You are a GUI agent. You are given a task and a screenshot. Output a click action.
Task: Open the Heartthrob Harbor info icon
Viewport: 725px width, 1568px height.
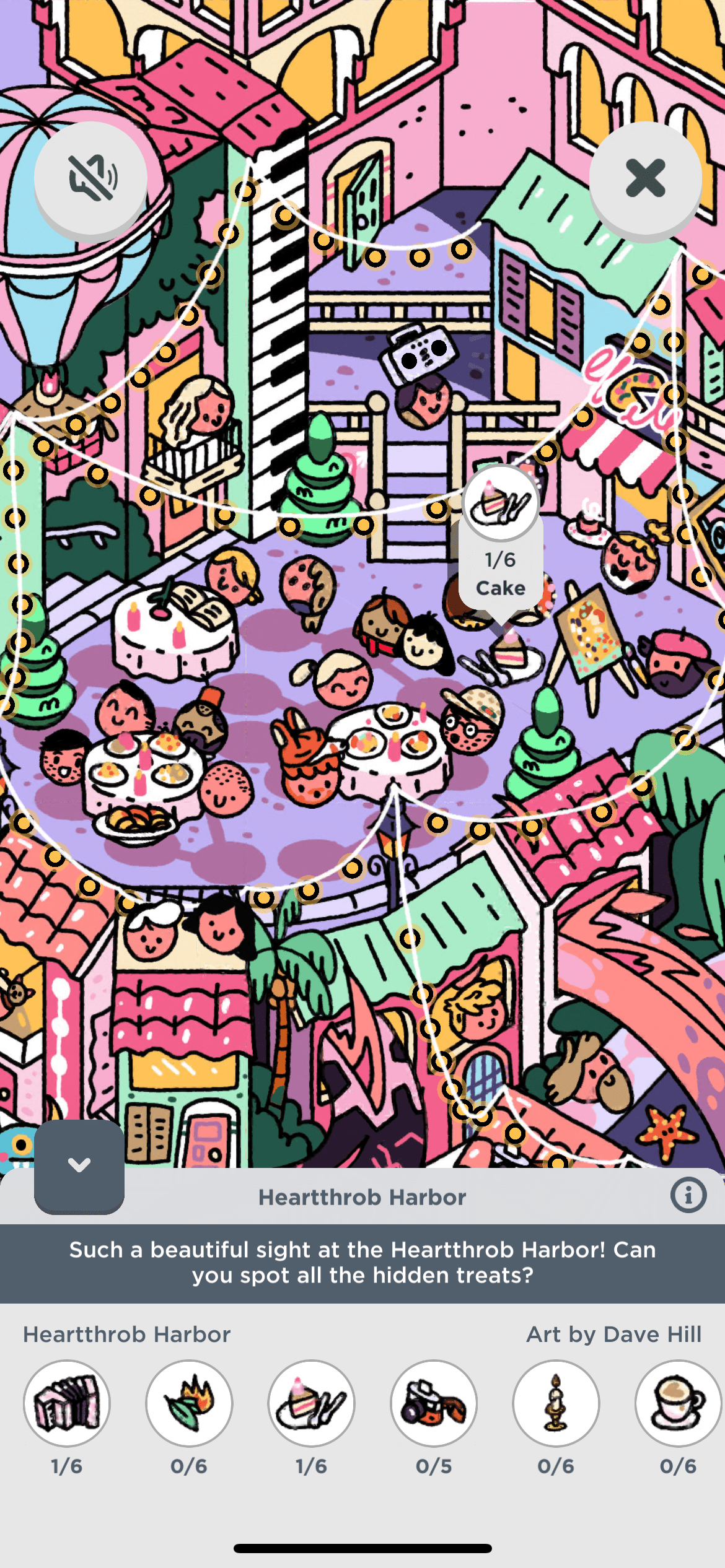point(688,1195)
